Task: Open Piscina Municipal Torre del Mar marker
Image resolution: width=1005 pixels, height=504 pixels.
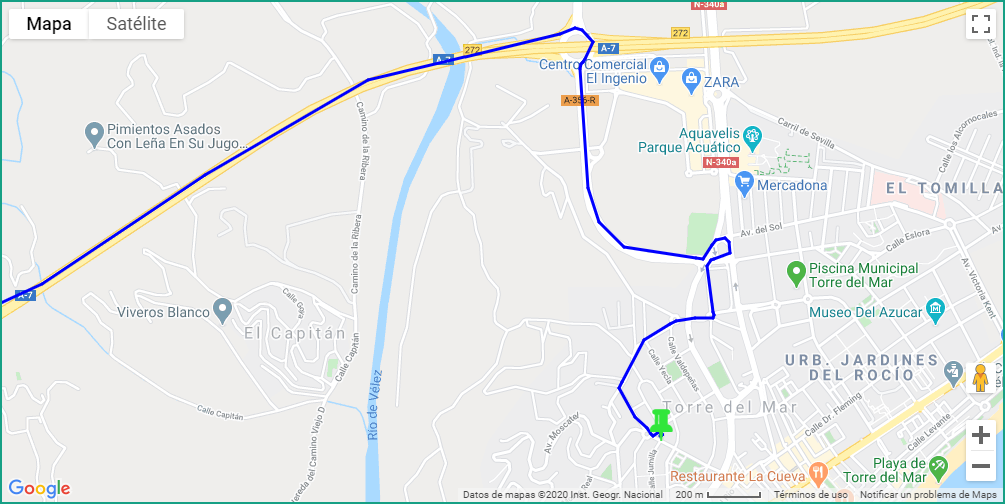Action: click(796, 271)
